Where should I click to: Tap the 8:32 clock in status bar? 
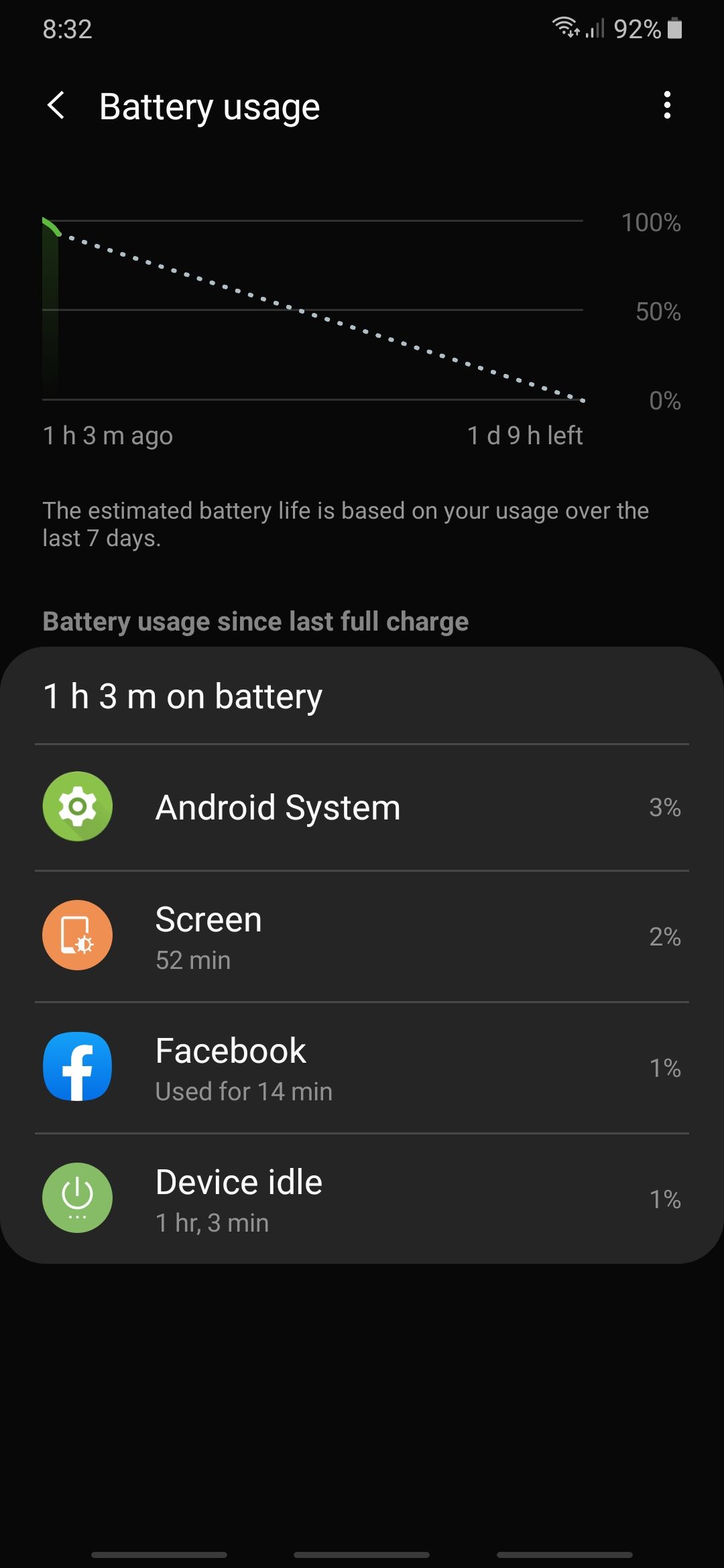pyautogui.click(x=68, y=29)
